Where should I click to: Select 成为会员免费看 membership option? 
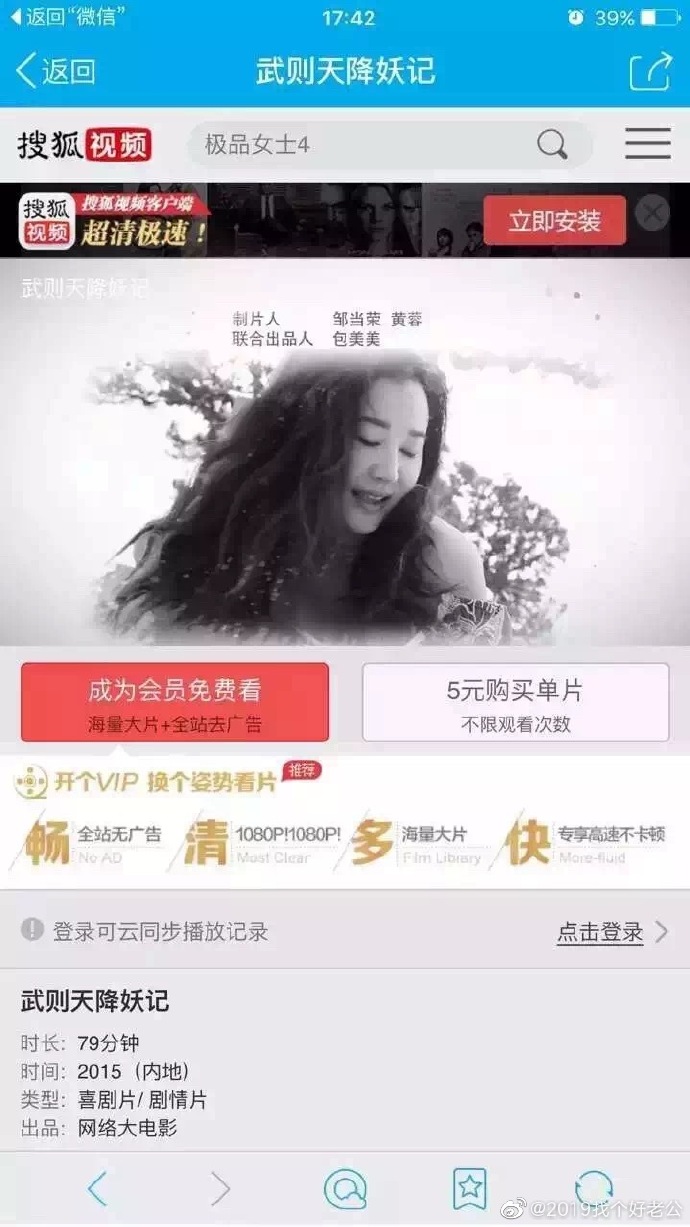point(175,701)
